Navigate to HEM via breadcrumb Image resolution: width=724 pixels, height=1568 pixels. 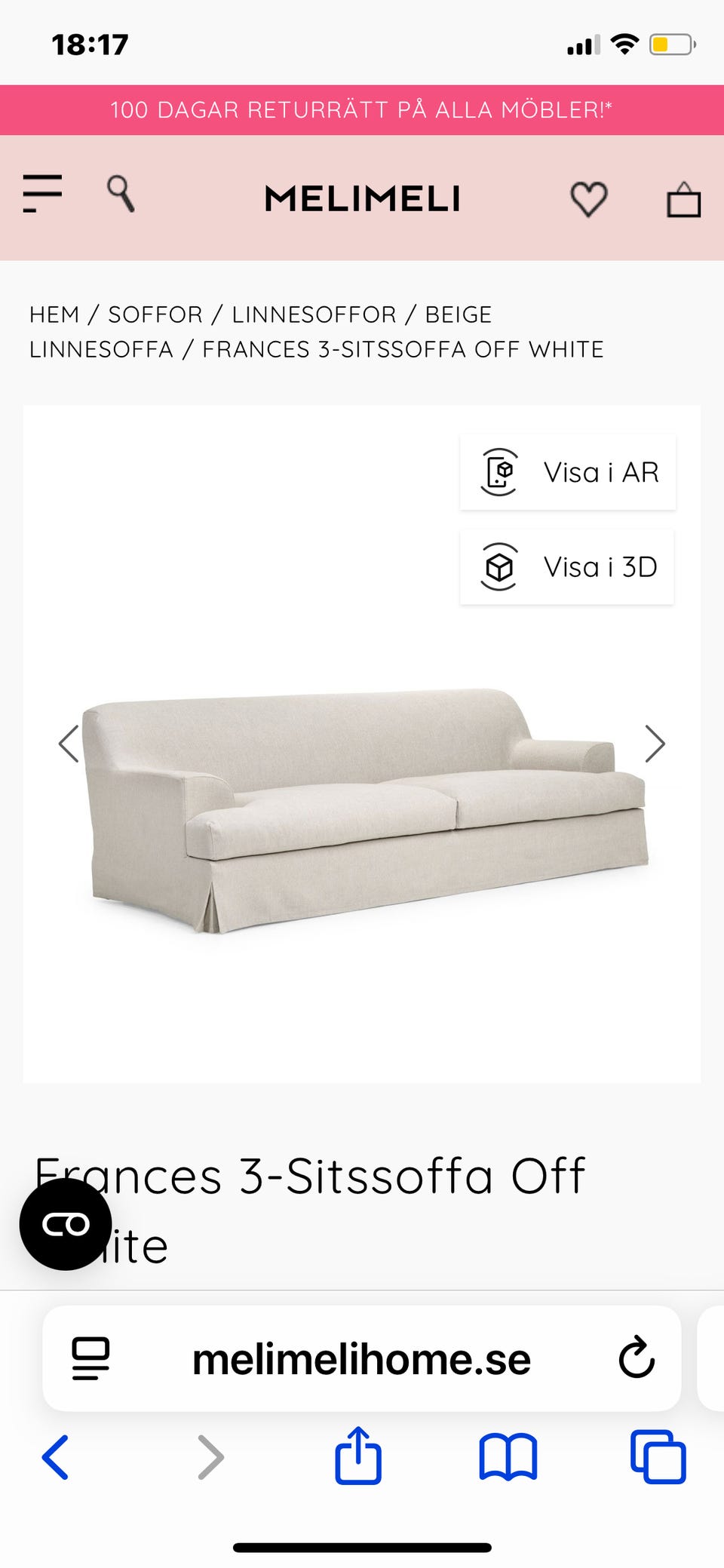click(54, 315)
